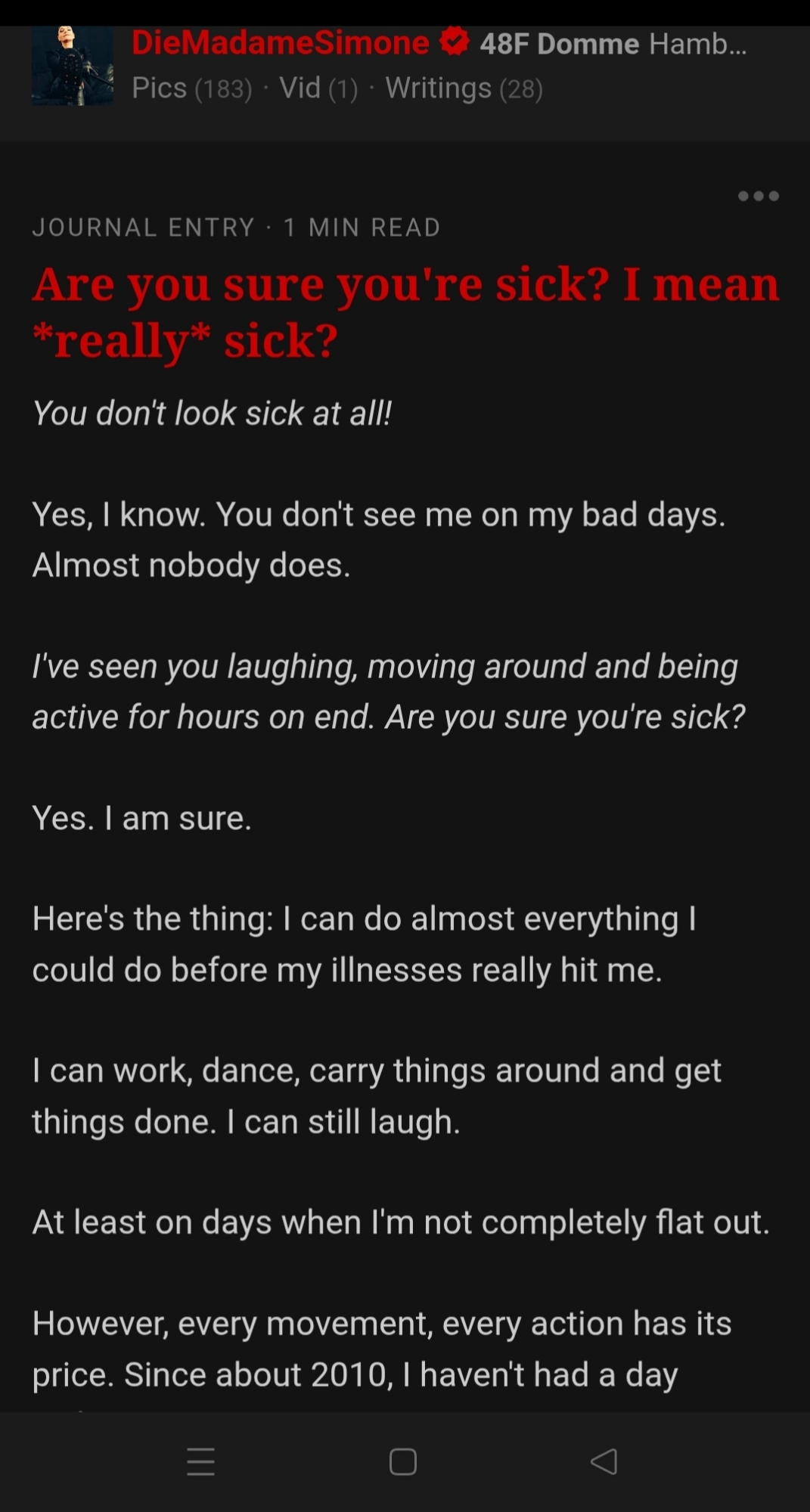The height and width of the screenshot is (1512, 810).
Task: Open the system recent apps button
Action: pyautogui.click(x=201, y=1461)
